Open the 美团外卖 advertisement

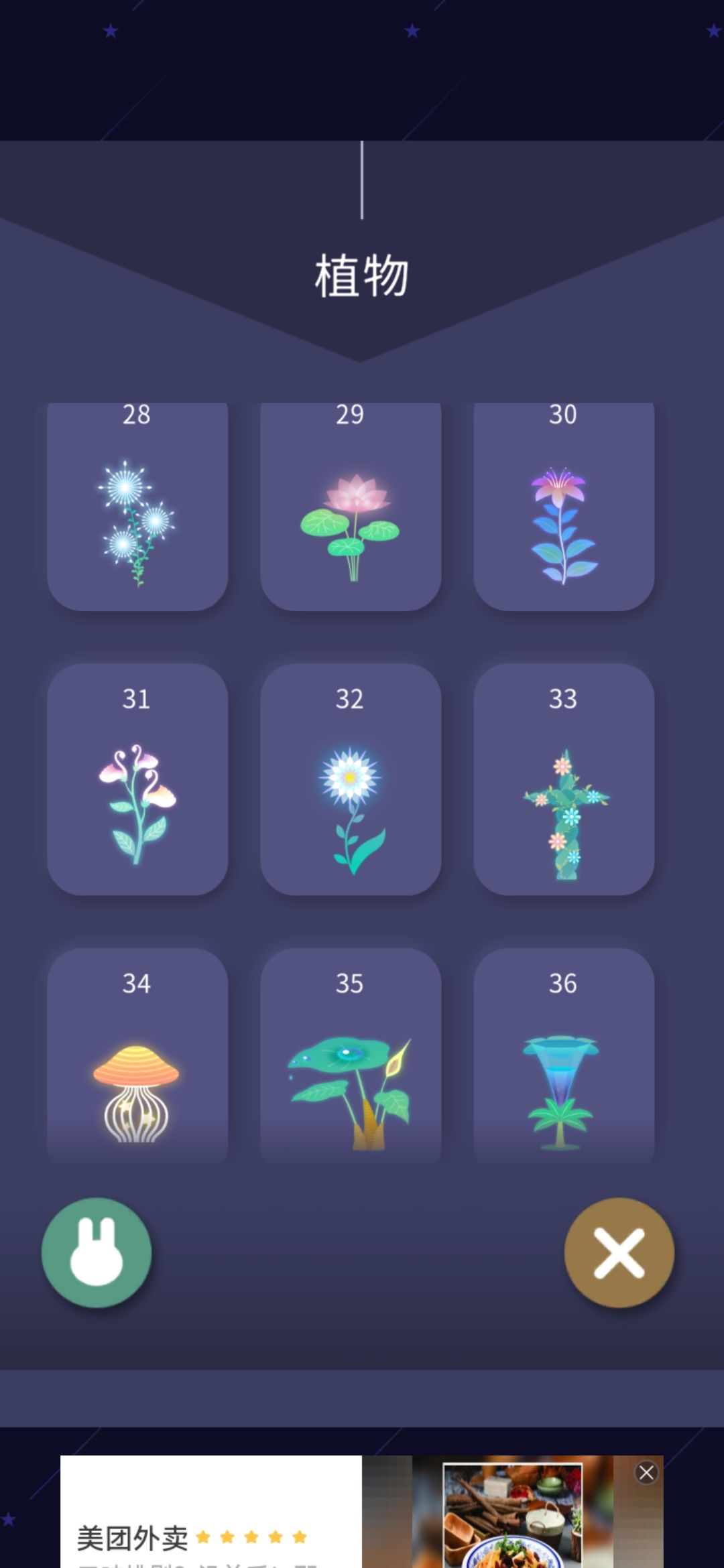tap(362, 1512)
